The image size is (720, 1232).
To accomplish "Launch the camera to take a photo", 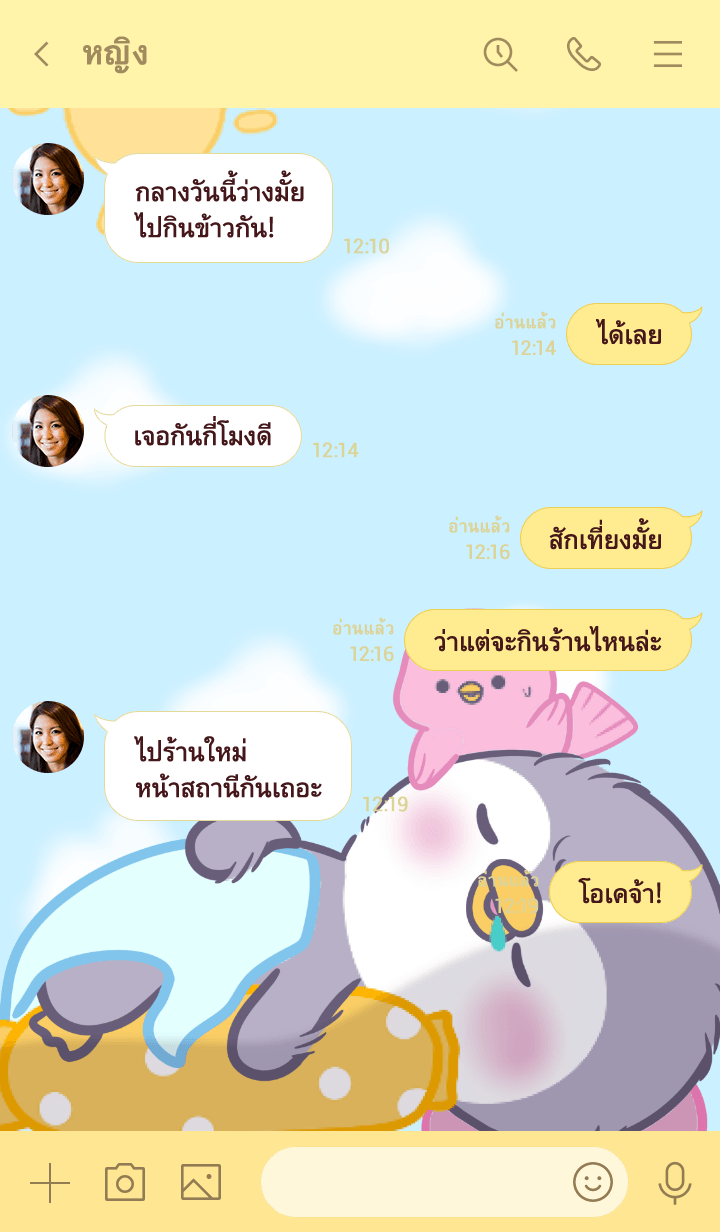I will coord(125,1183).
